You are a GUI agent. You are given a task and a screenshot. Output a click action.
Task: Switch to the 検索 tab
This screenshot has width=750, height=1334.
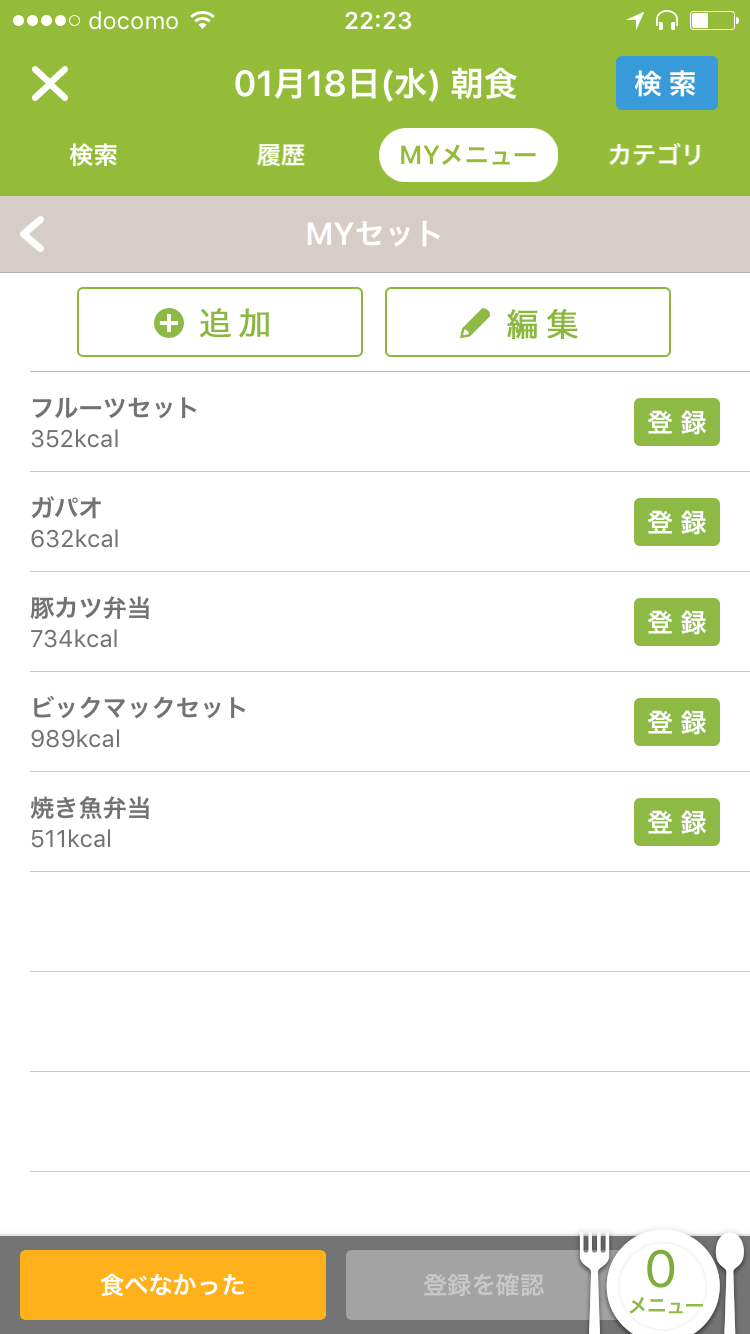[94, 155]
